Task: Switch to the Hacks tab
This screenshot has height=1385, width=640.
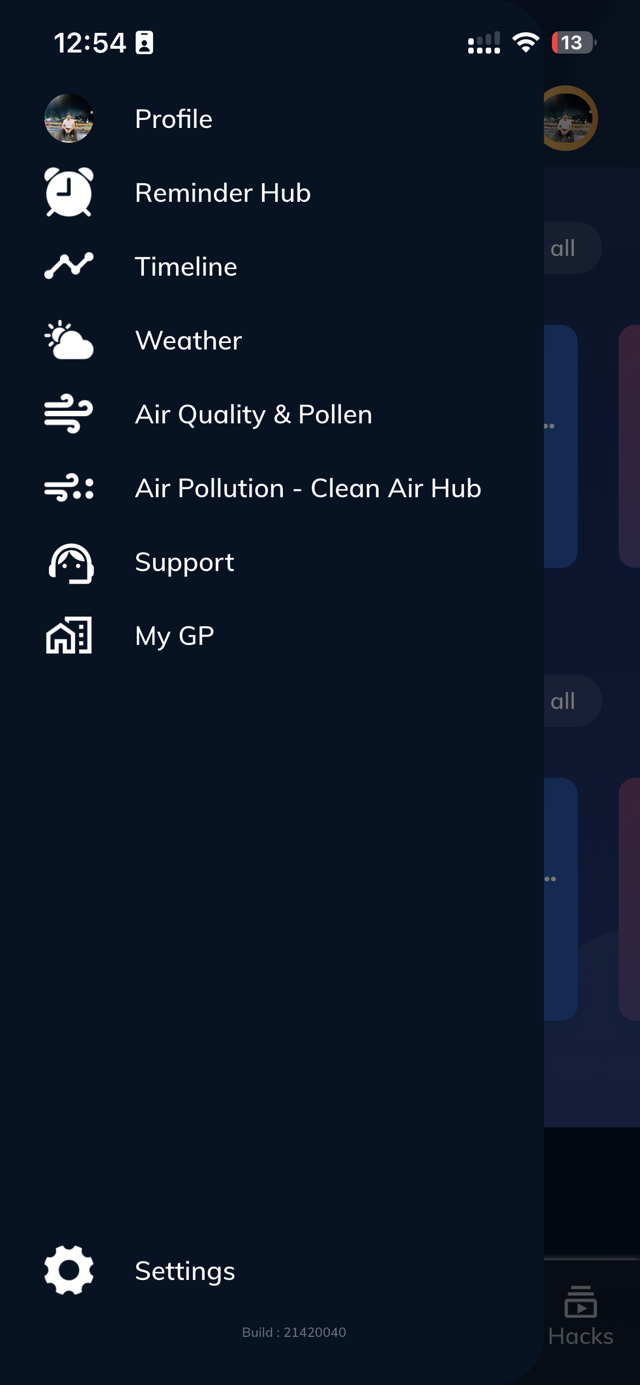Action: pyautogui.click(x=581, y=1318)
